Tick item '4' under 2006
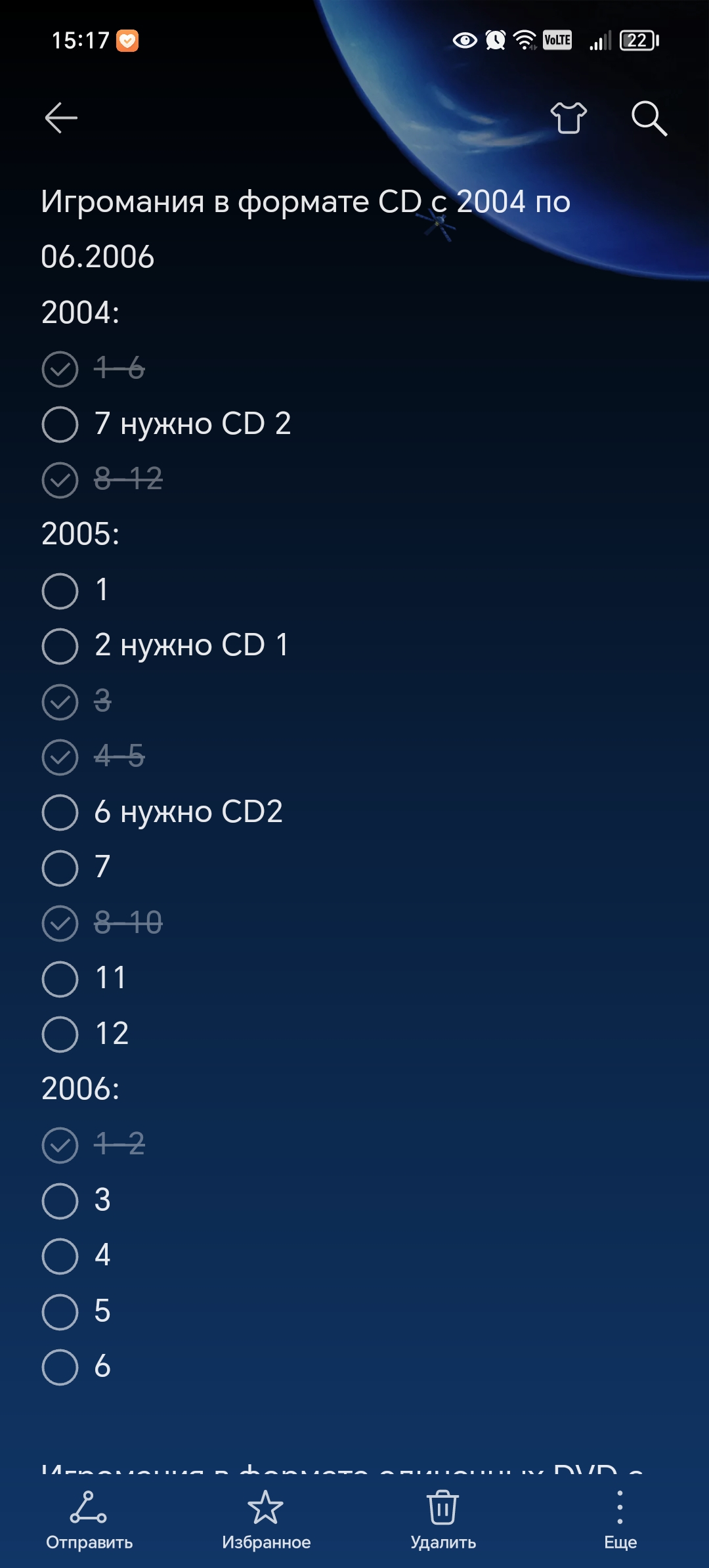 coord(60,1256)
